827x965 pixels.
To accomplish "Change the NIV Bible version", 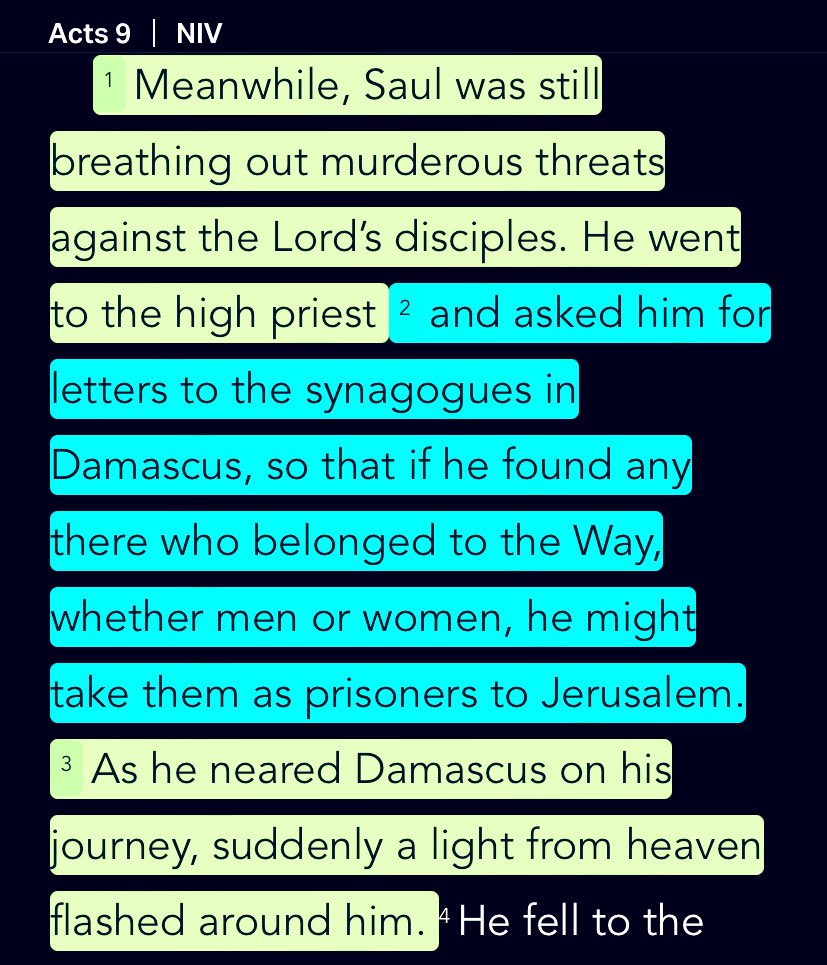I will coord(199,35).
